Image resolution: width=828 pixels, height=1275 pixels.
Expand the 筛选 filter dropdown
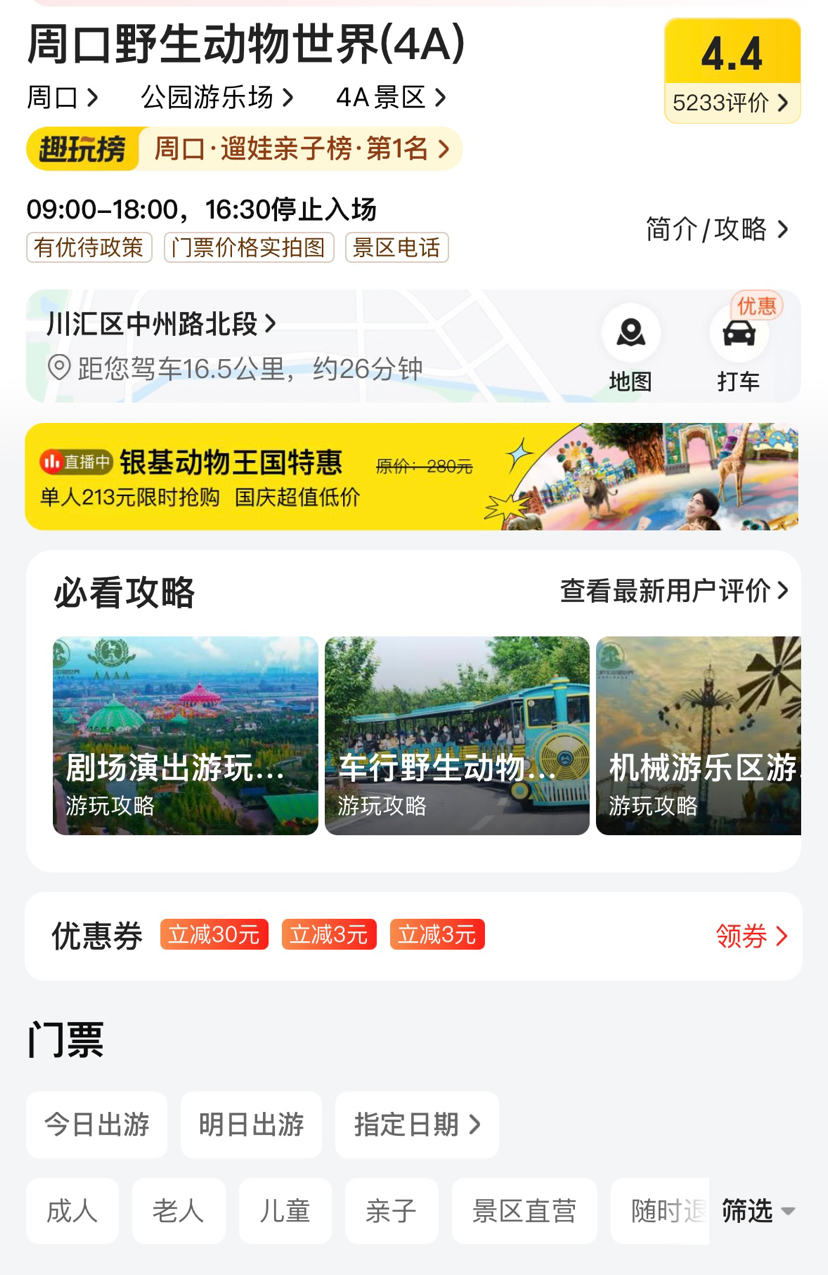pos(759,1211)
